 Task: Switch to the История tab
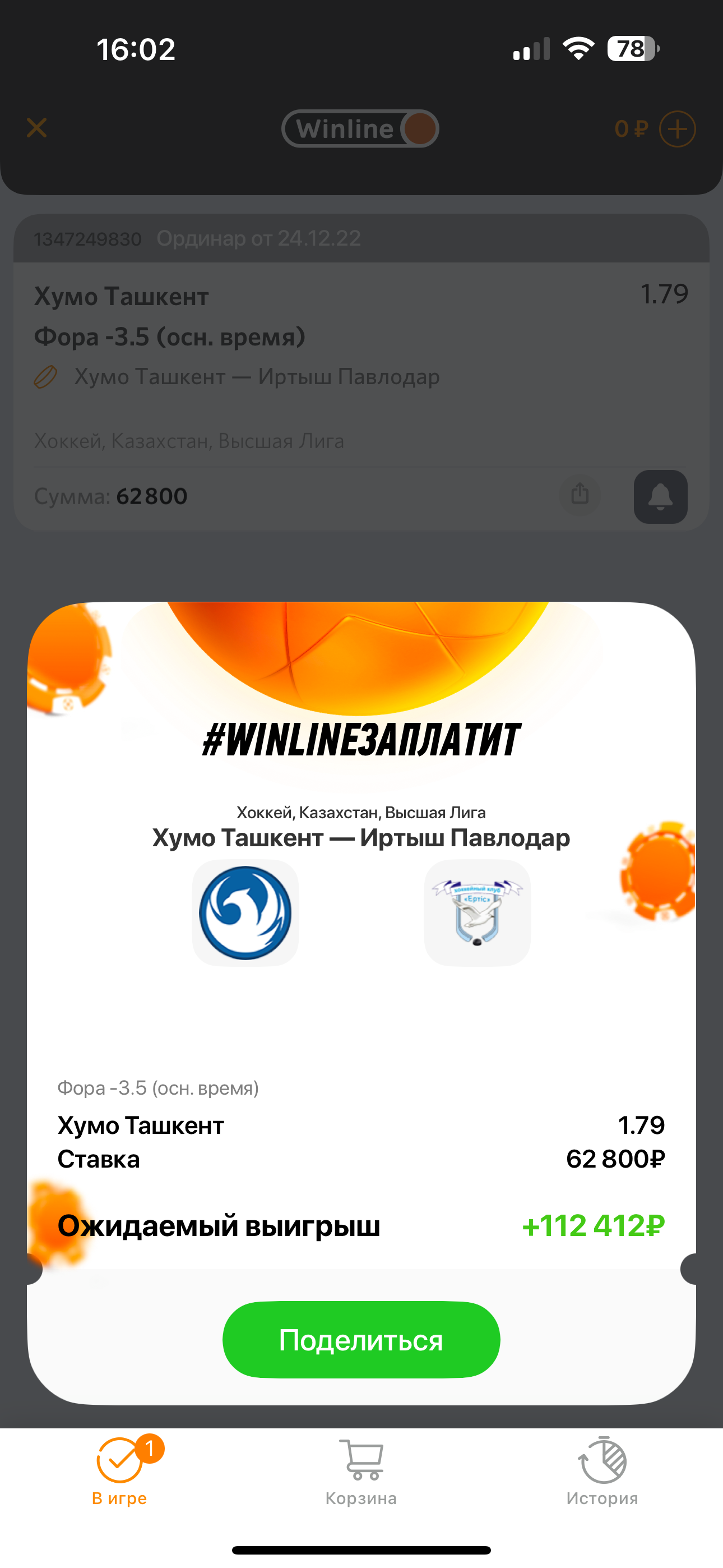pos(602,1471)
